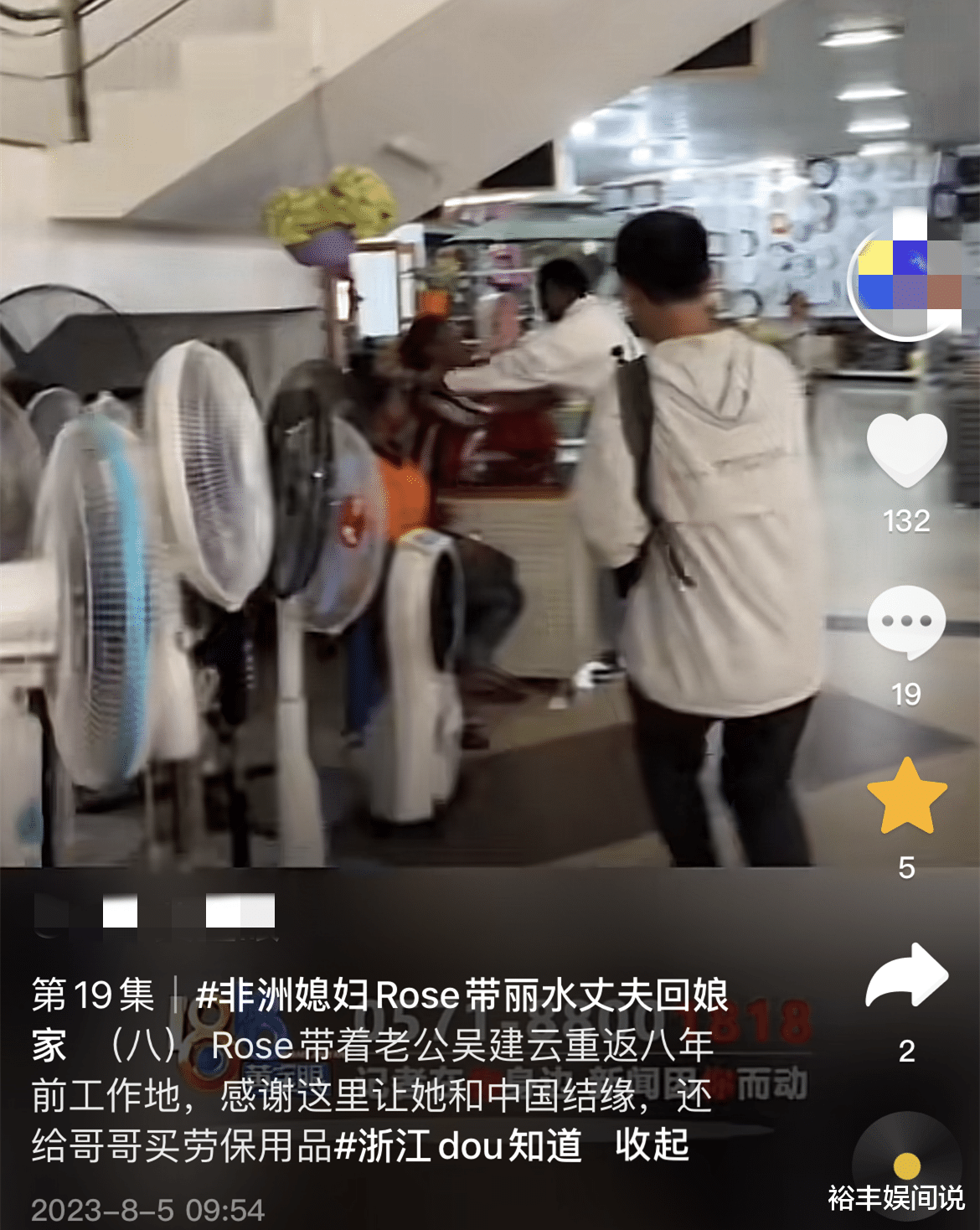Tap the comment count 19 below the bubble
This screenshot has width=980, height=1230.
[907, 693]
